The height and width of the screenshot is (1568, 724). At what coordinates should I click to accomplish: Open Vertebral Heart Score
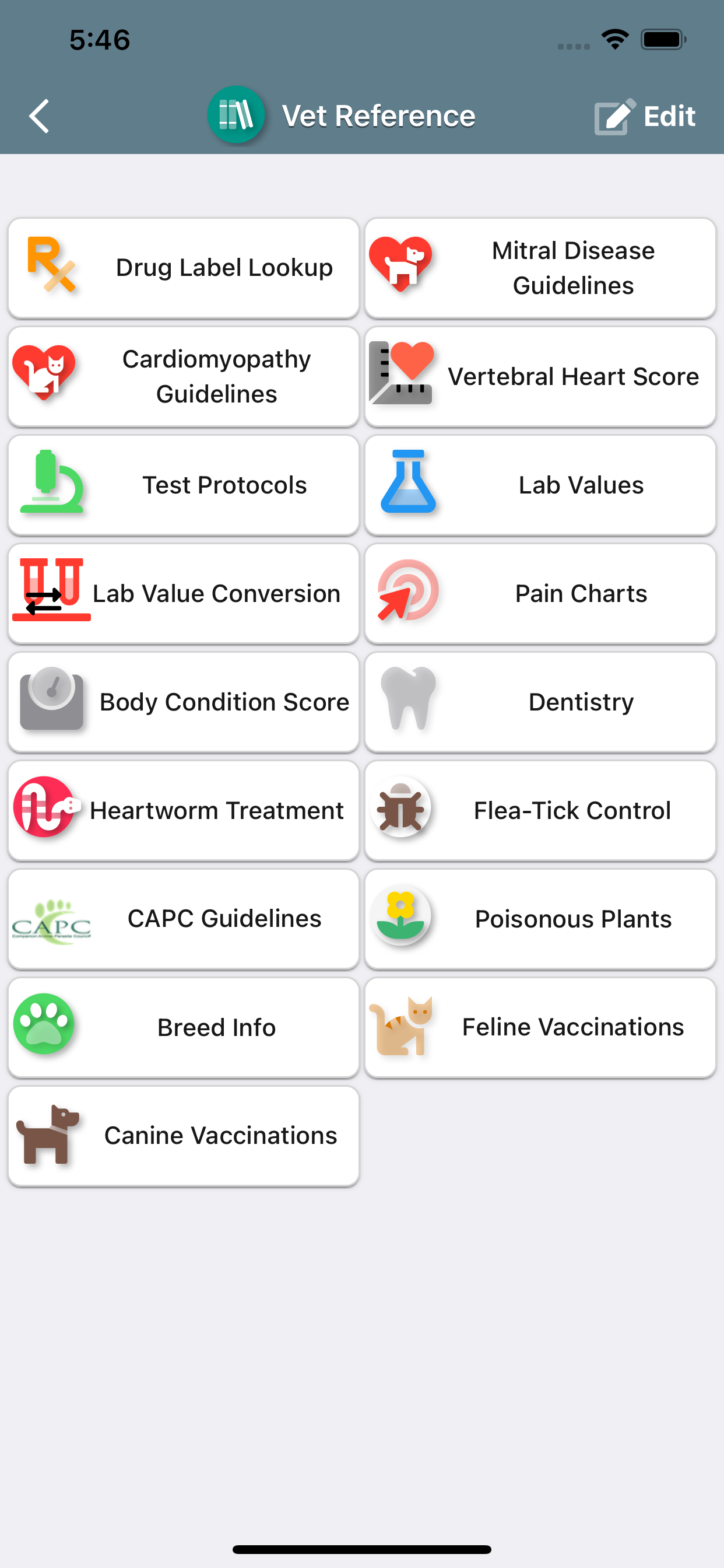pyautogui.click(x=540, y=376)
